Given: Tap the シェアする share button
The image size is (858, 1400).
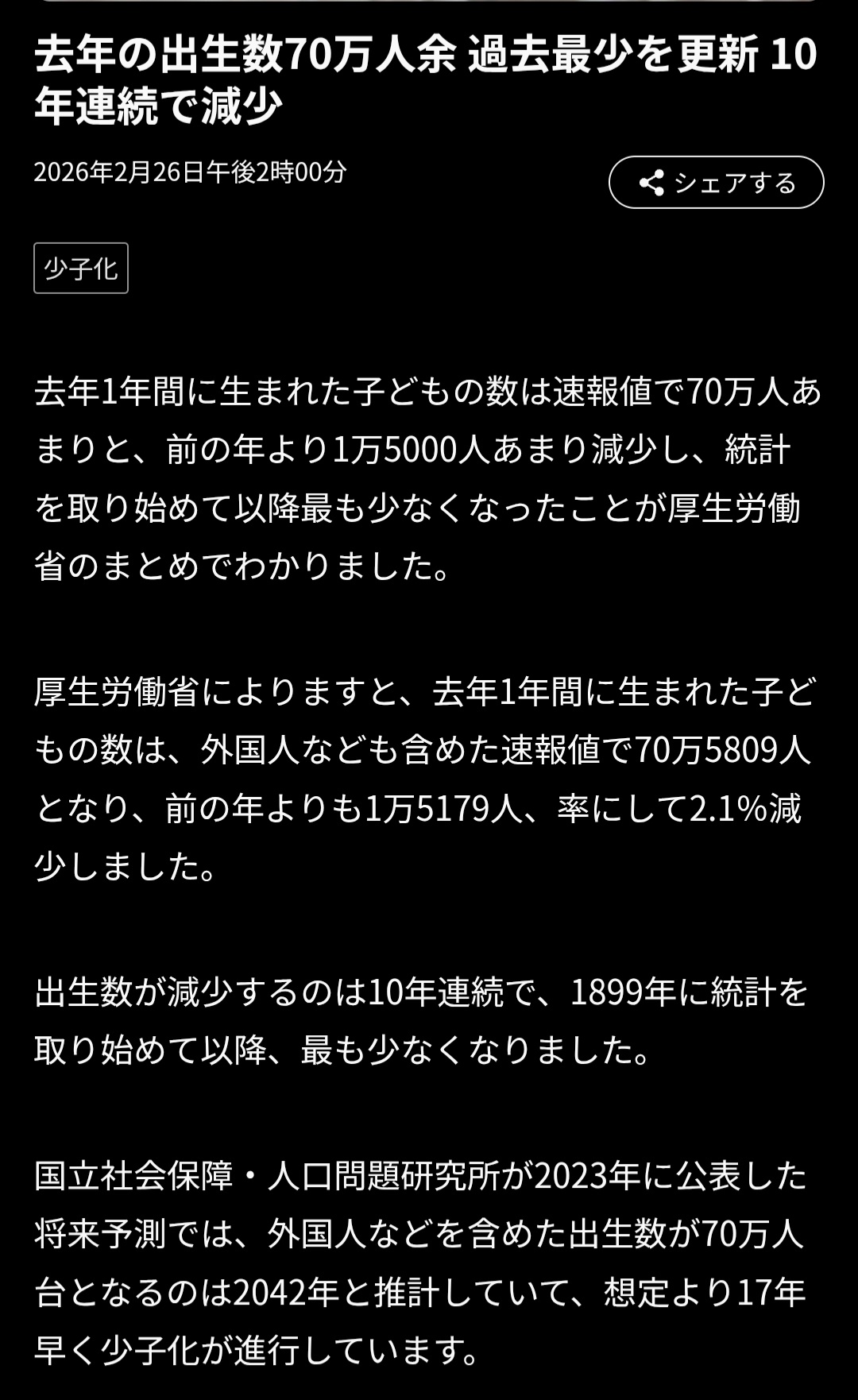Looking at the screenshot, I should [716, 183].
